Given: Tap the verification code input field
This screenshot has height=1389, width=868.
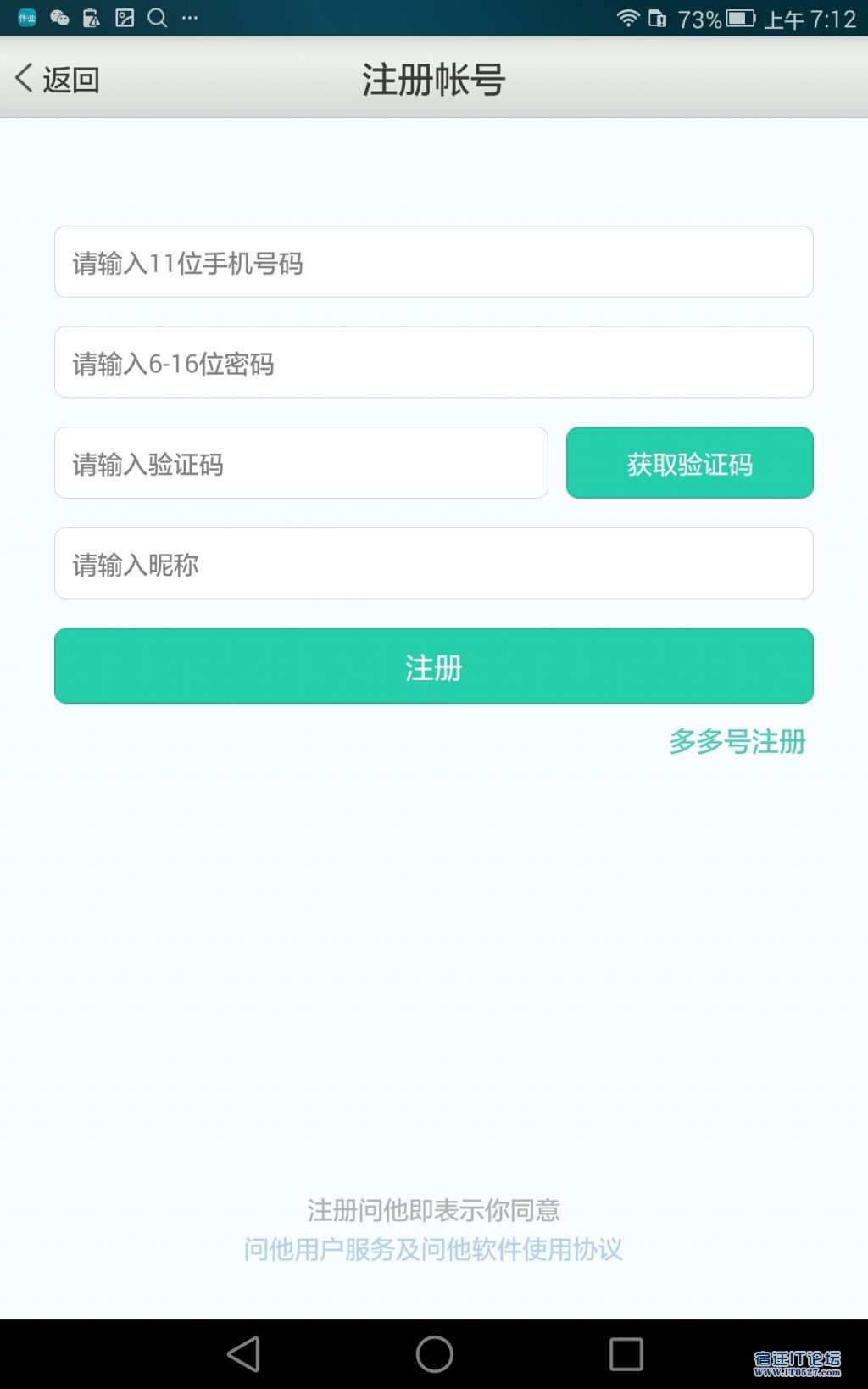Looking at the screenshot, I should coord(300,463).
